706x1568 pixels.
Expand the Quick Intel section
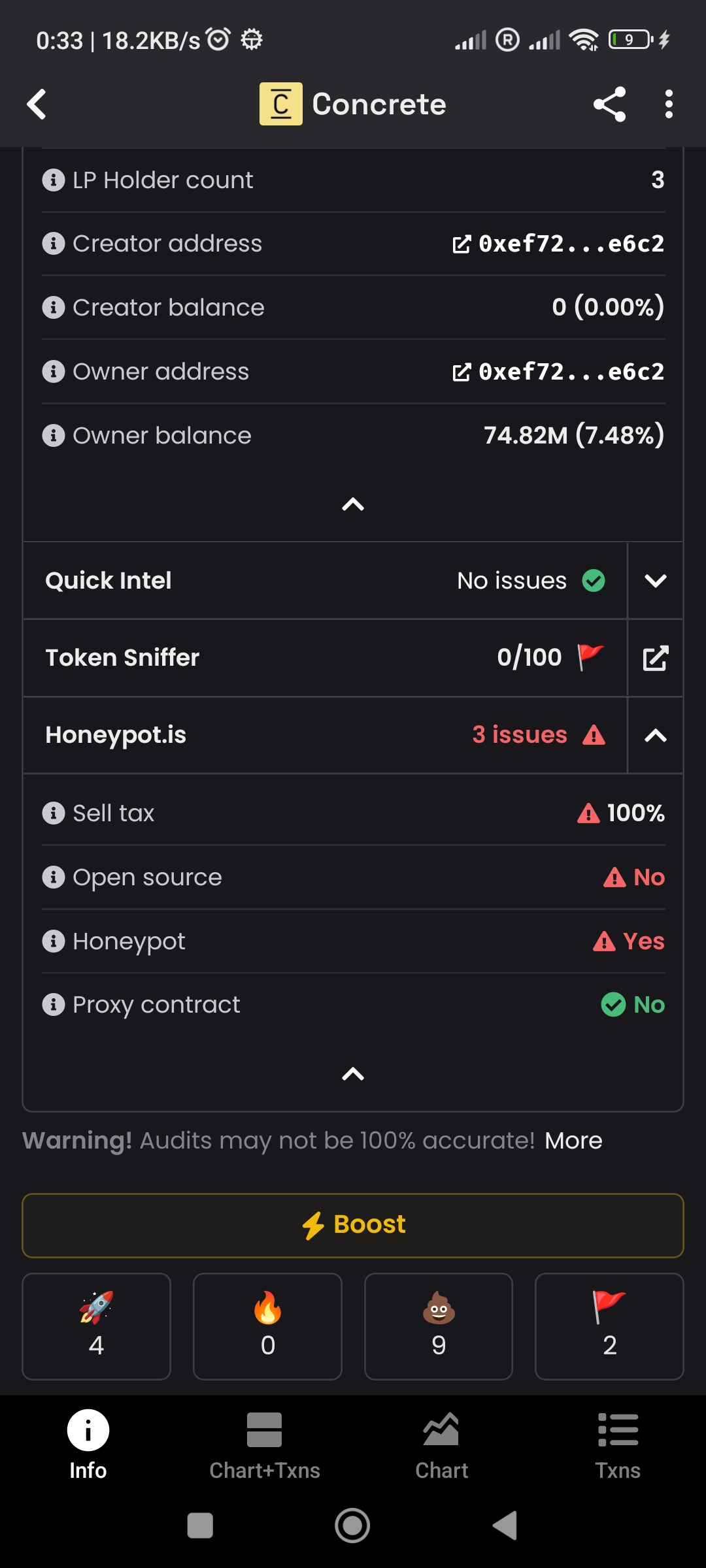click(x=655, y=581)
